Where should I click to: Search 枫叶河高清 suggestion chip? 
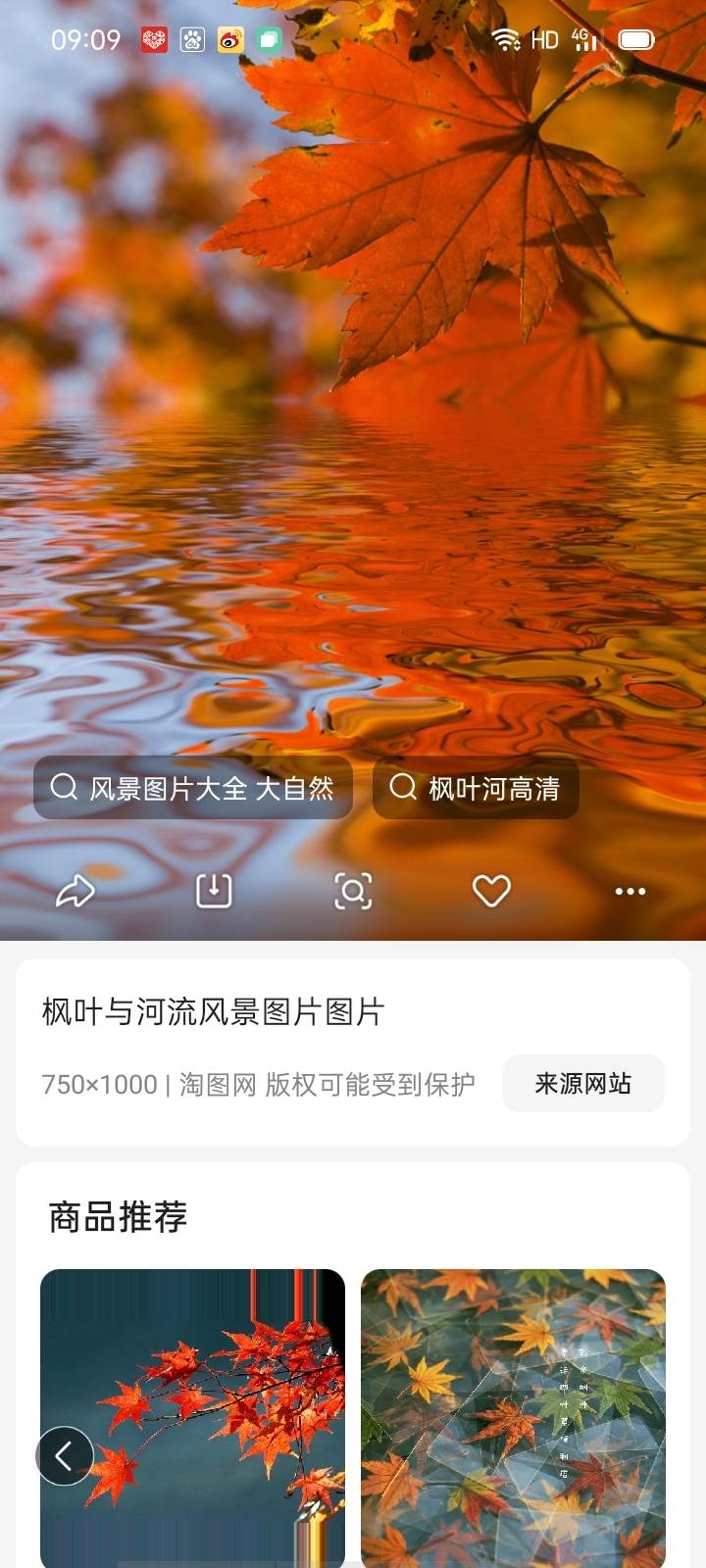(x=476, y=788)
